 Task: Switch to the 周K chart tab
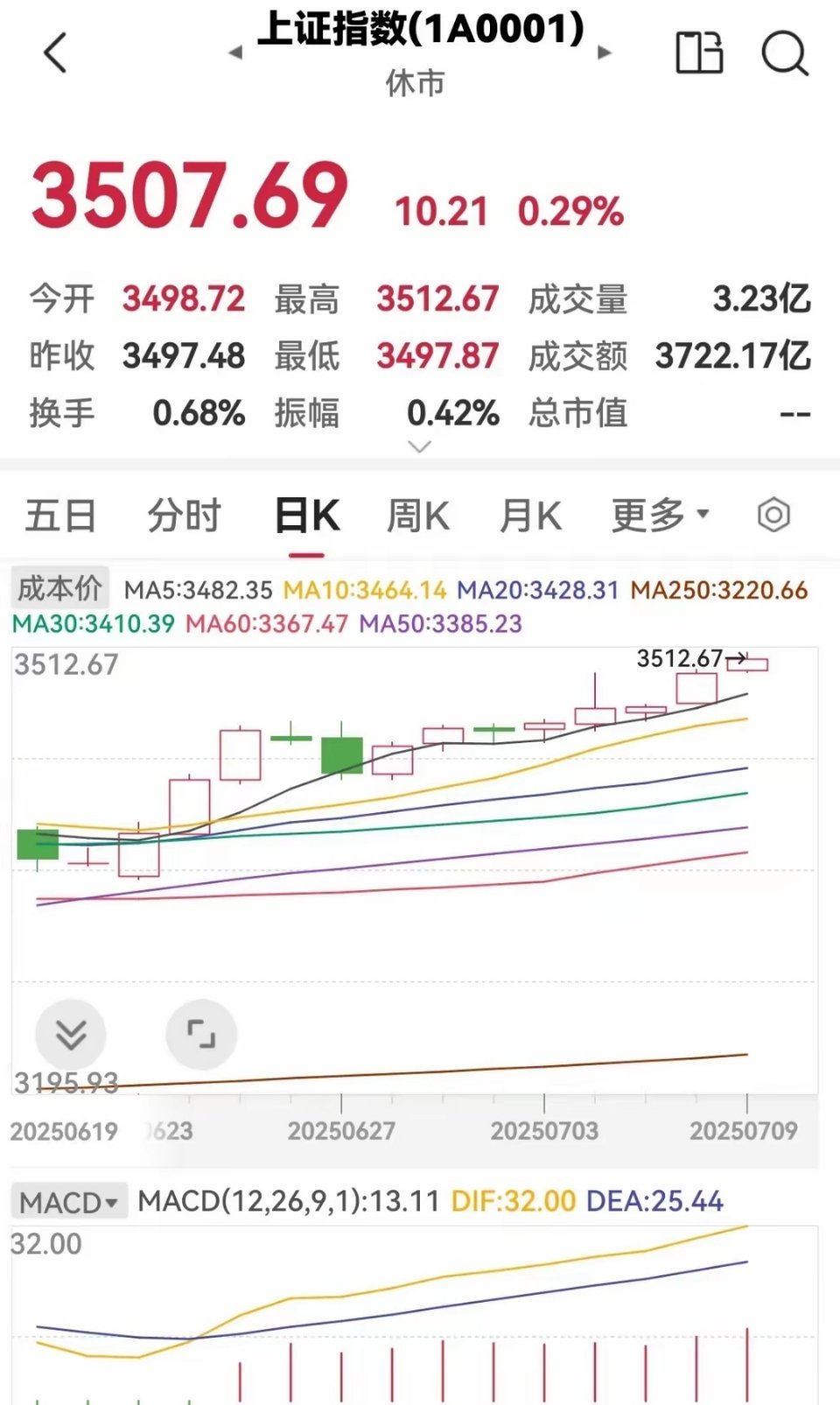[x=418, y=516]
